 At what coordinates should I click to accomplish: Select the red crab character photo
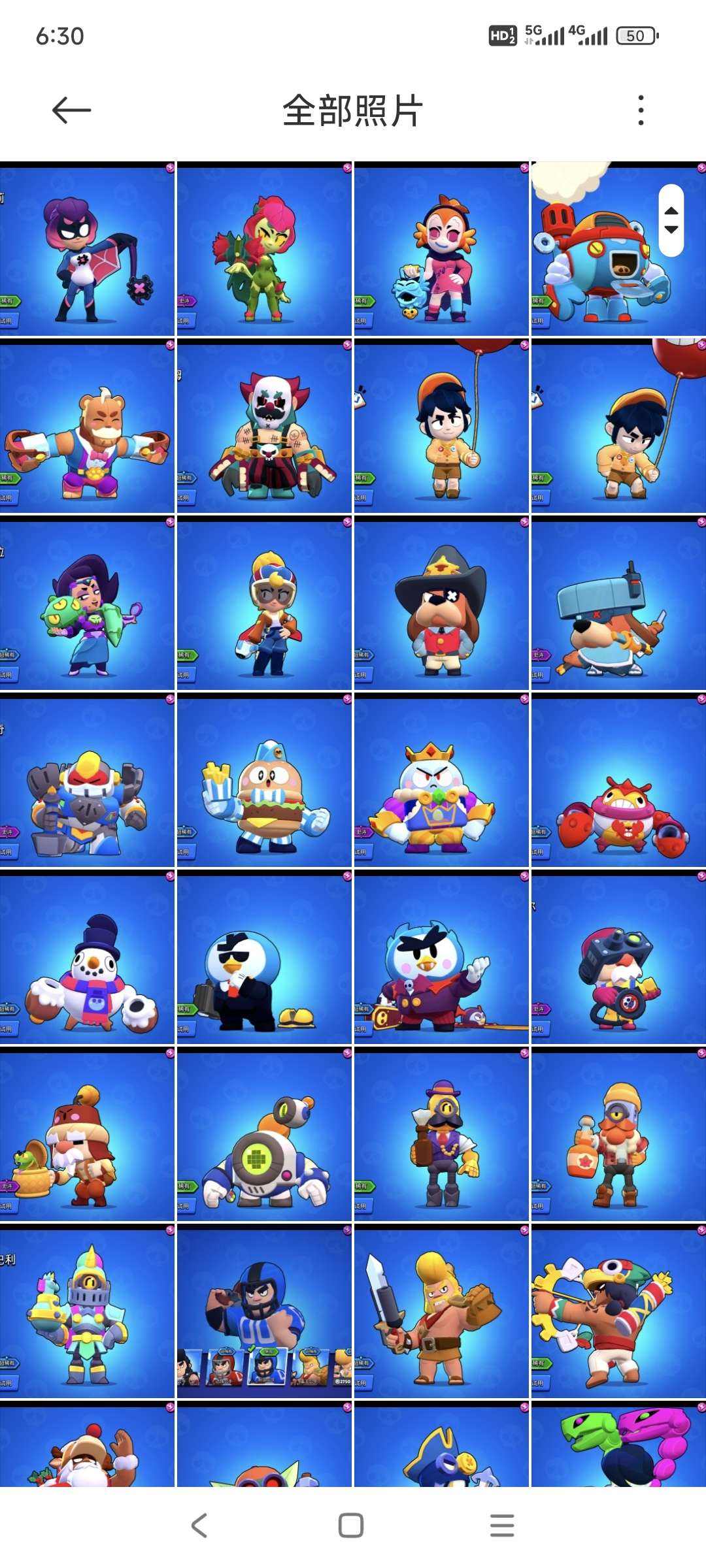pyautogui.click(x=618, y=781)
